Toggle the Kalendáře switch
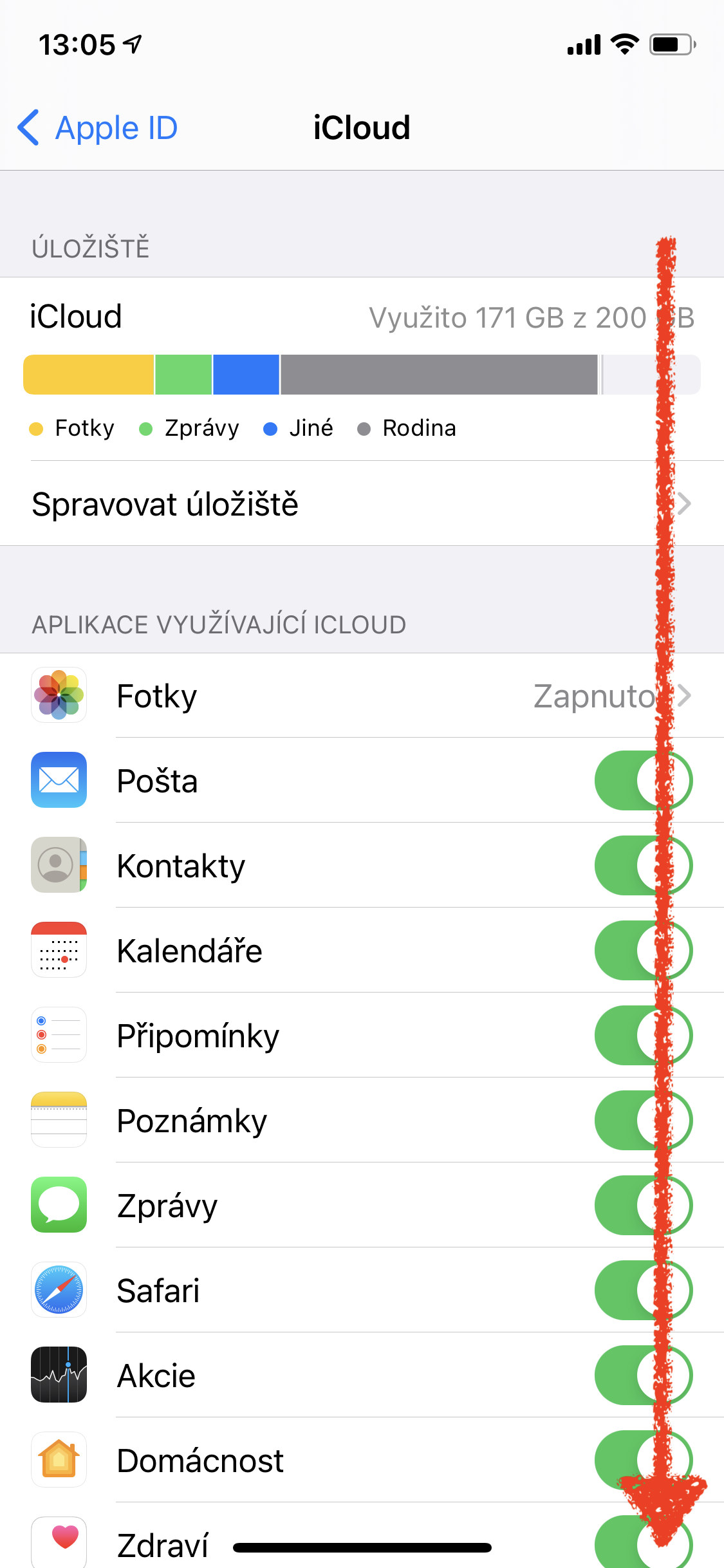Screen dimensions: 724x1568 pyautogui.click(x=642, y=950)
